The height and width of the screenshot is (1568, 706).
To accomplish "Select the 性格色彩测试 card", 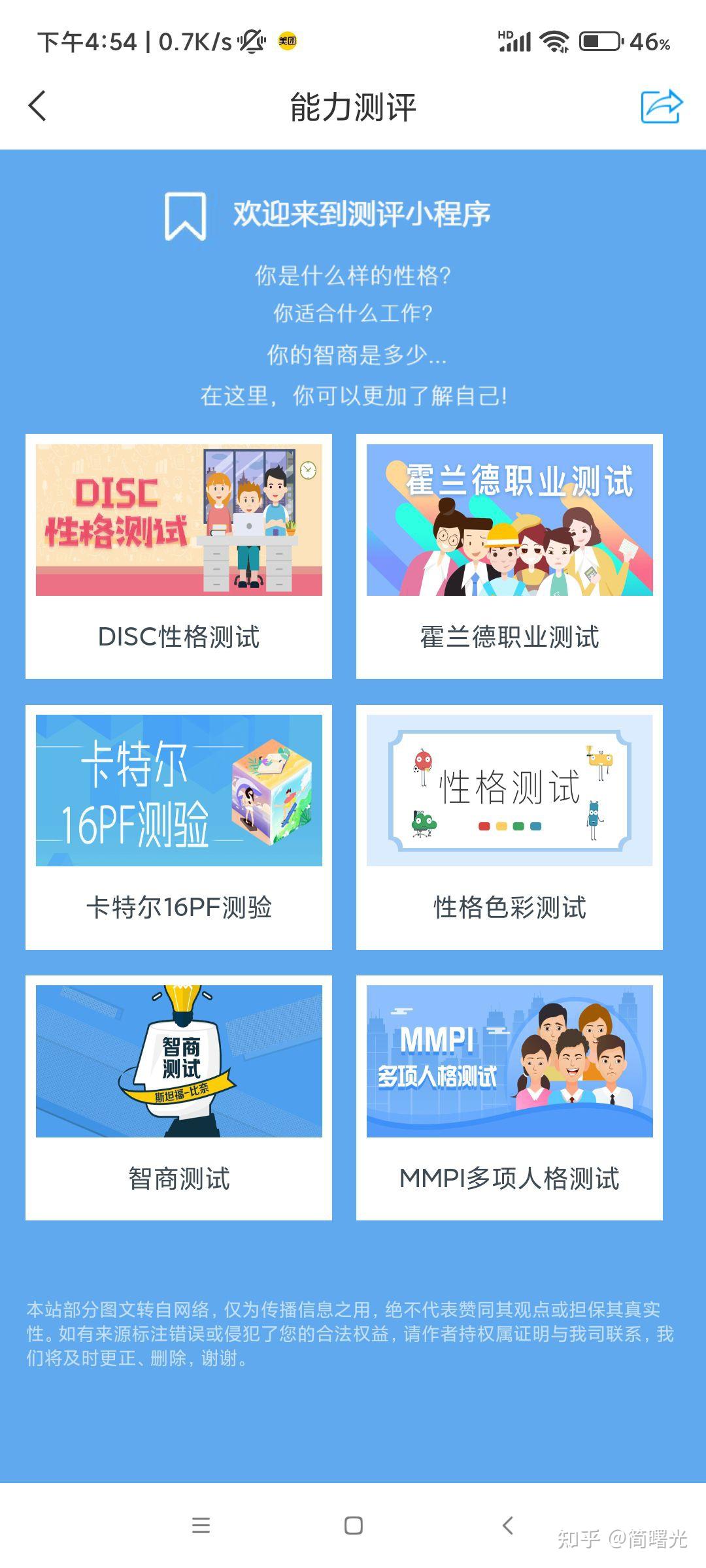I will click(x=509, y=826).
